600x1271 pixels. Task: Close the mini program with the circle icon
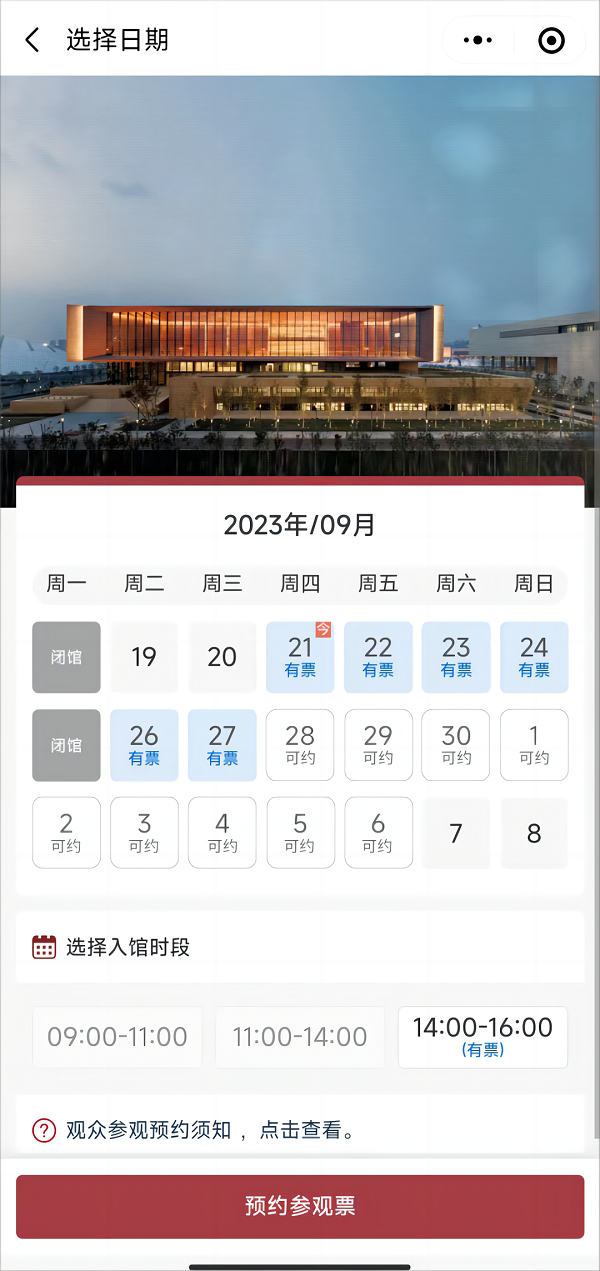point(551,40)
